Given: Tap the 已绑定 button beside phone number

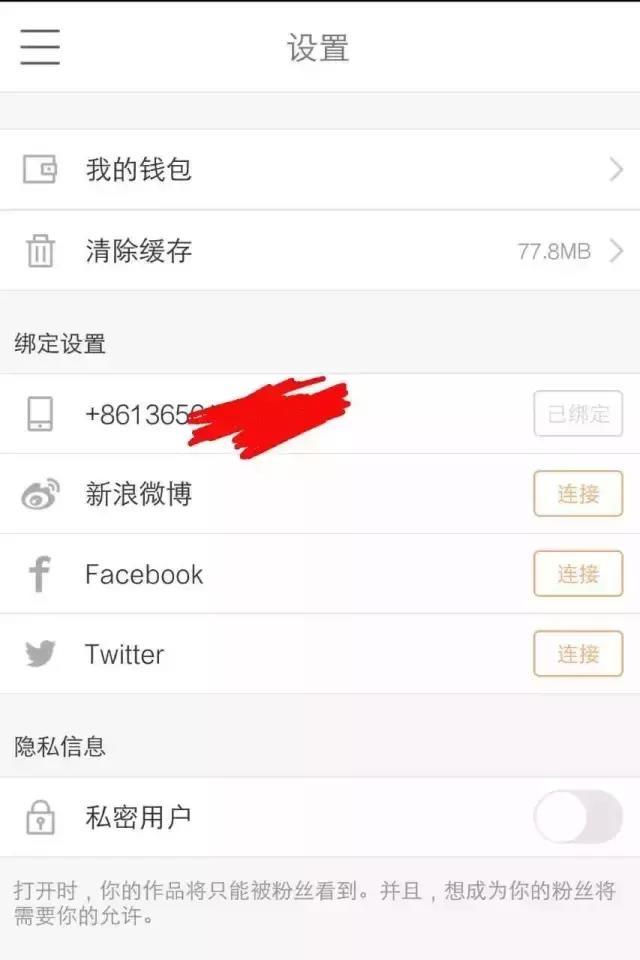Looking at the screenshot, I should point(578,414).
